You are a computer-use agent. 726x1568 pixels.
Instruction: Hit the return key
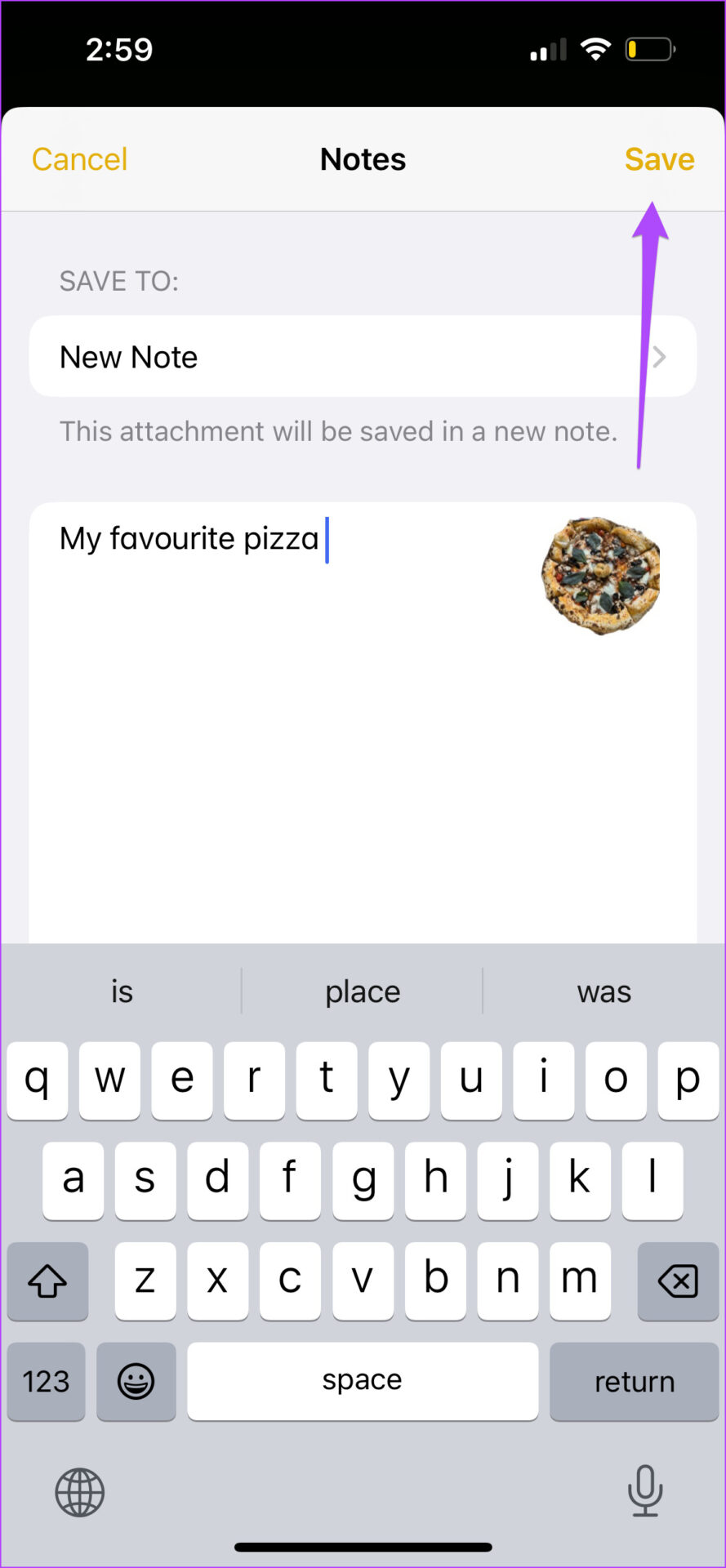coord(634,1381)
